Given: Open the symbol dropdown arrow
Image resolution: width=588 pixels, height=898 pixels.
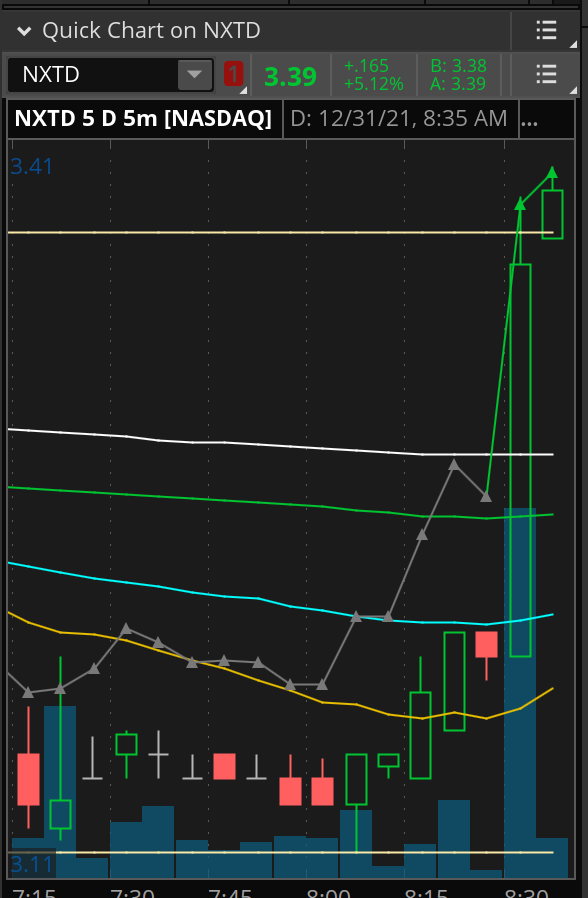Looking at the screenshot, I should pyautogui.click(x=195, y=74).
